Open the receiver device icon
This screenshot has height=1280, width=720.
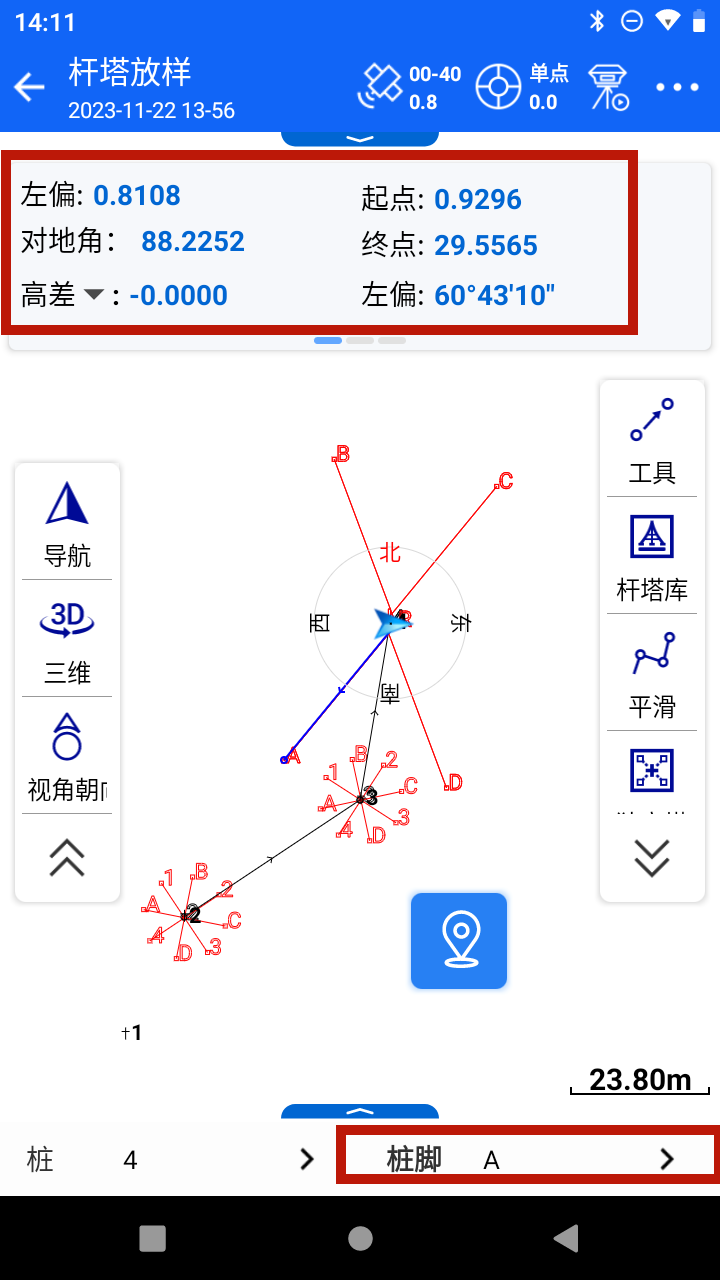[607, 88]
